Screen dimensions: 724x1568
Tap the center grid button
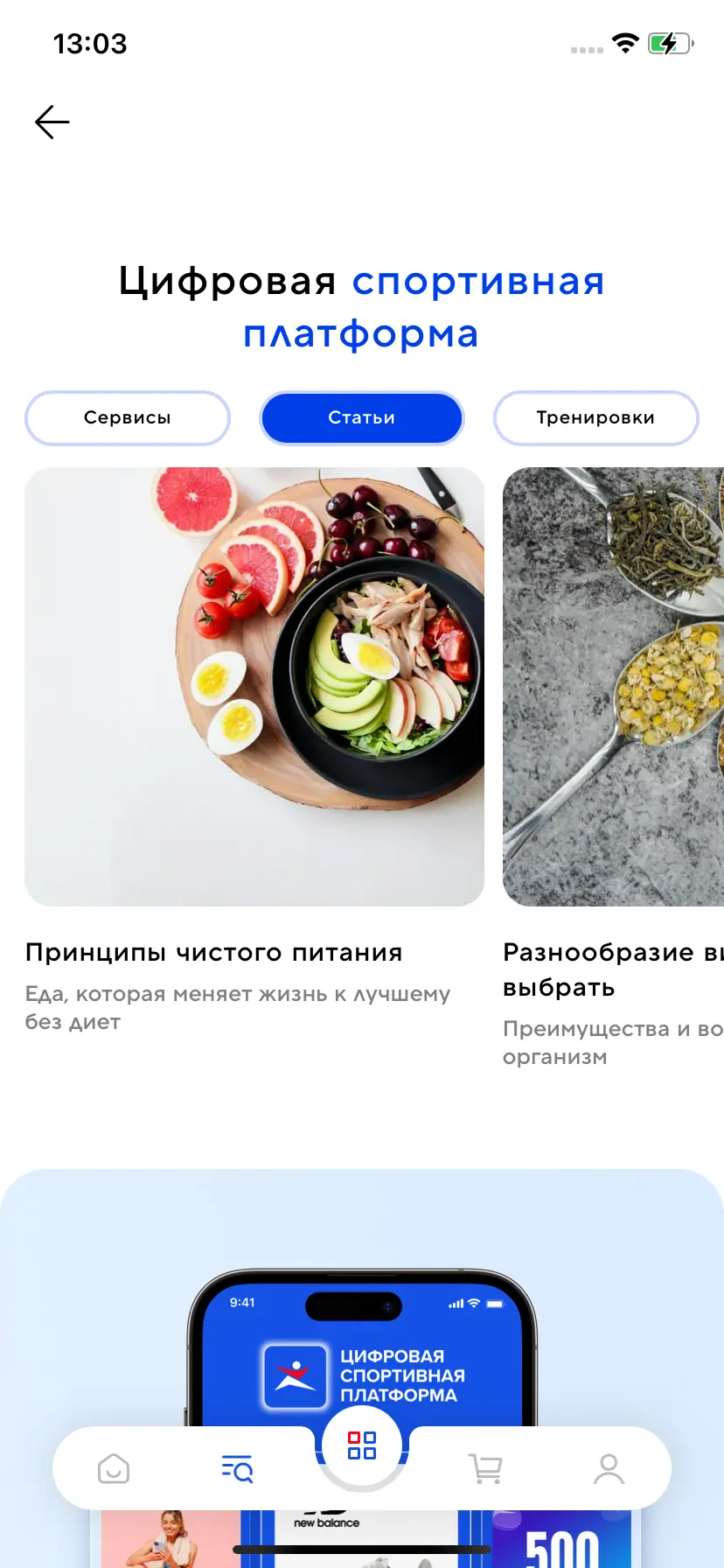click(x=362, y=1445)
